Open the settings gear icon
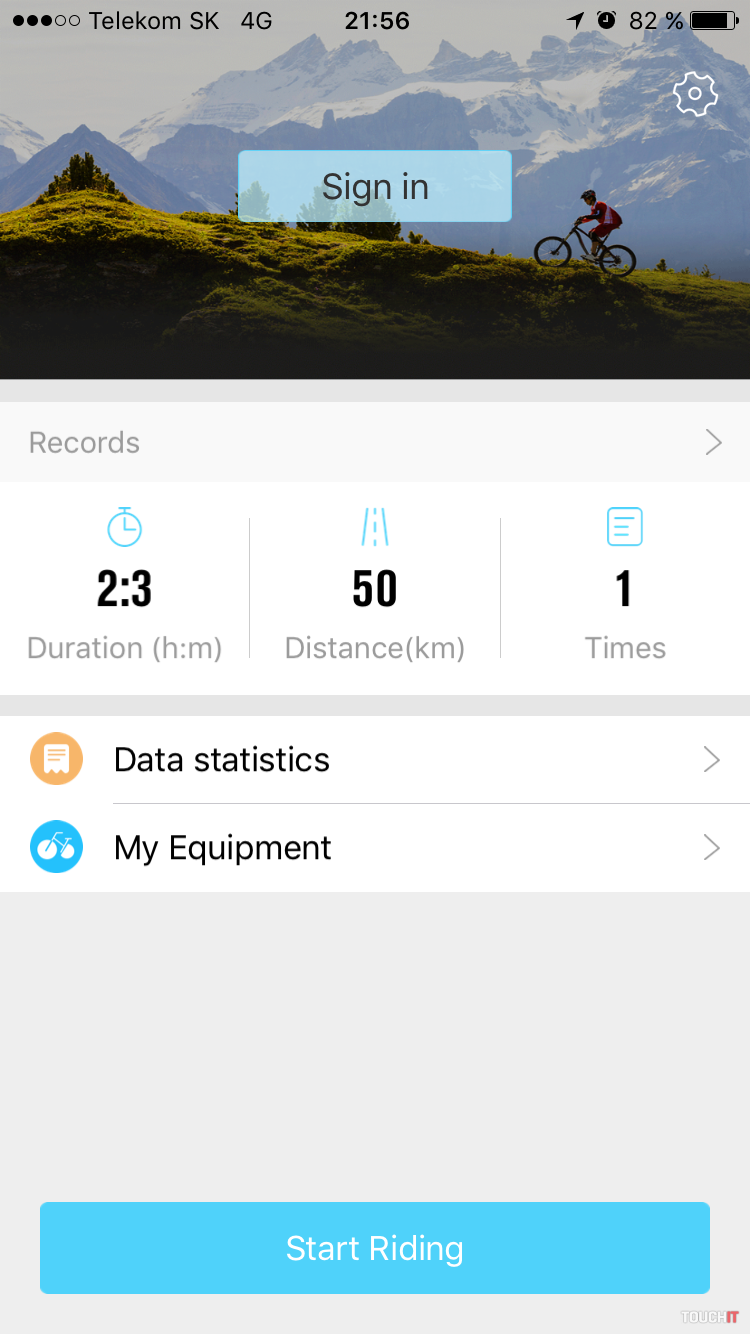750x1334 pixels. [695, 95]
